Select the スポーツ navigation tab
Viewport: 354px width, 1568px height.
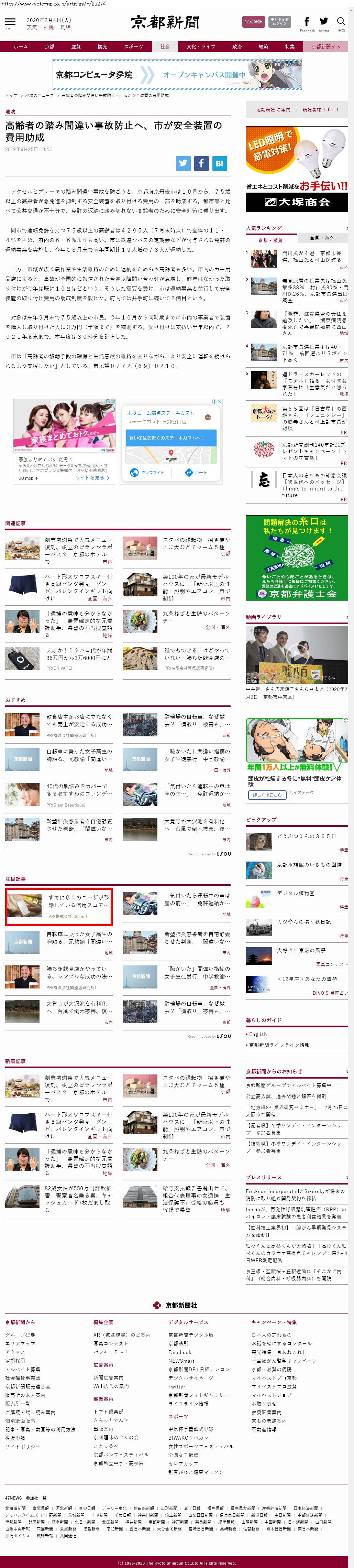[x=133, y=46]
